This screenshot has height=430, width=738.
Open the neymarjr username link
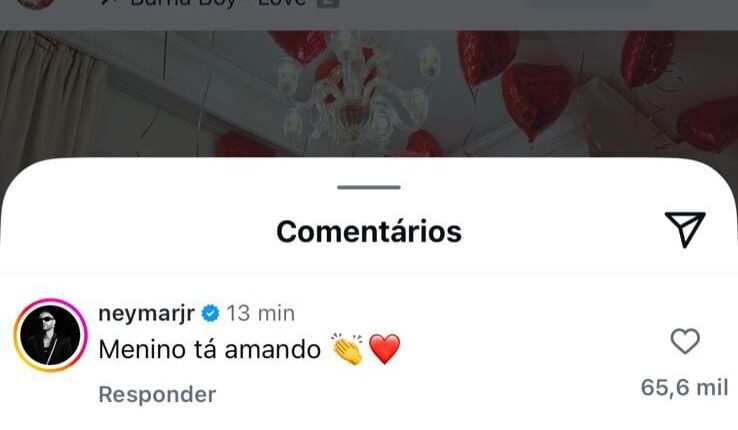(146, 313)
